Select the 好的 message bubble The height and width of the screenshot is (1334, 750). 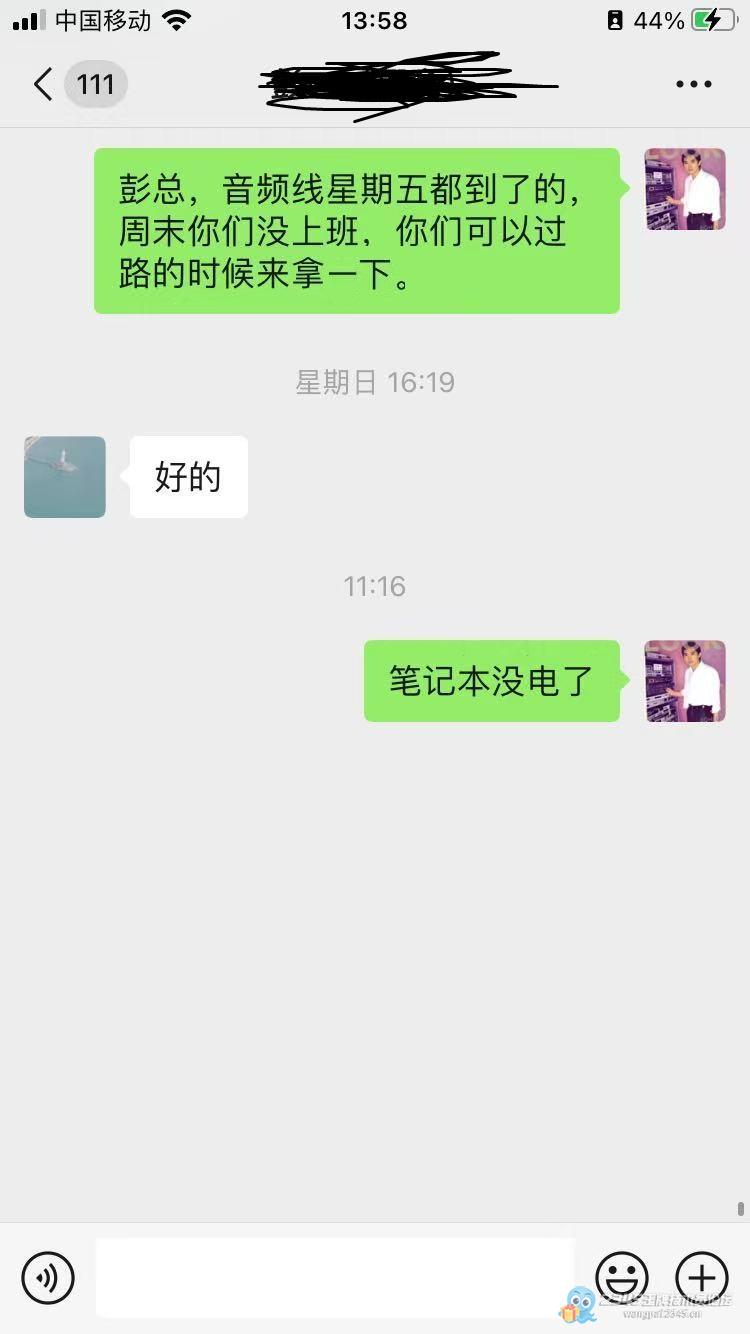188,477
